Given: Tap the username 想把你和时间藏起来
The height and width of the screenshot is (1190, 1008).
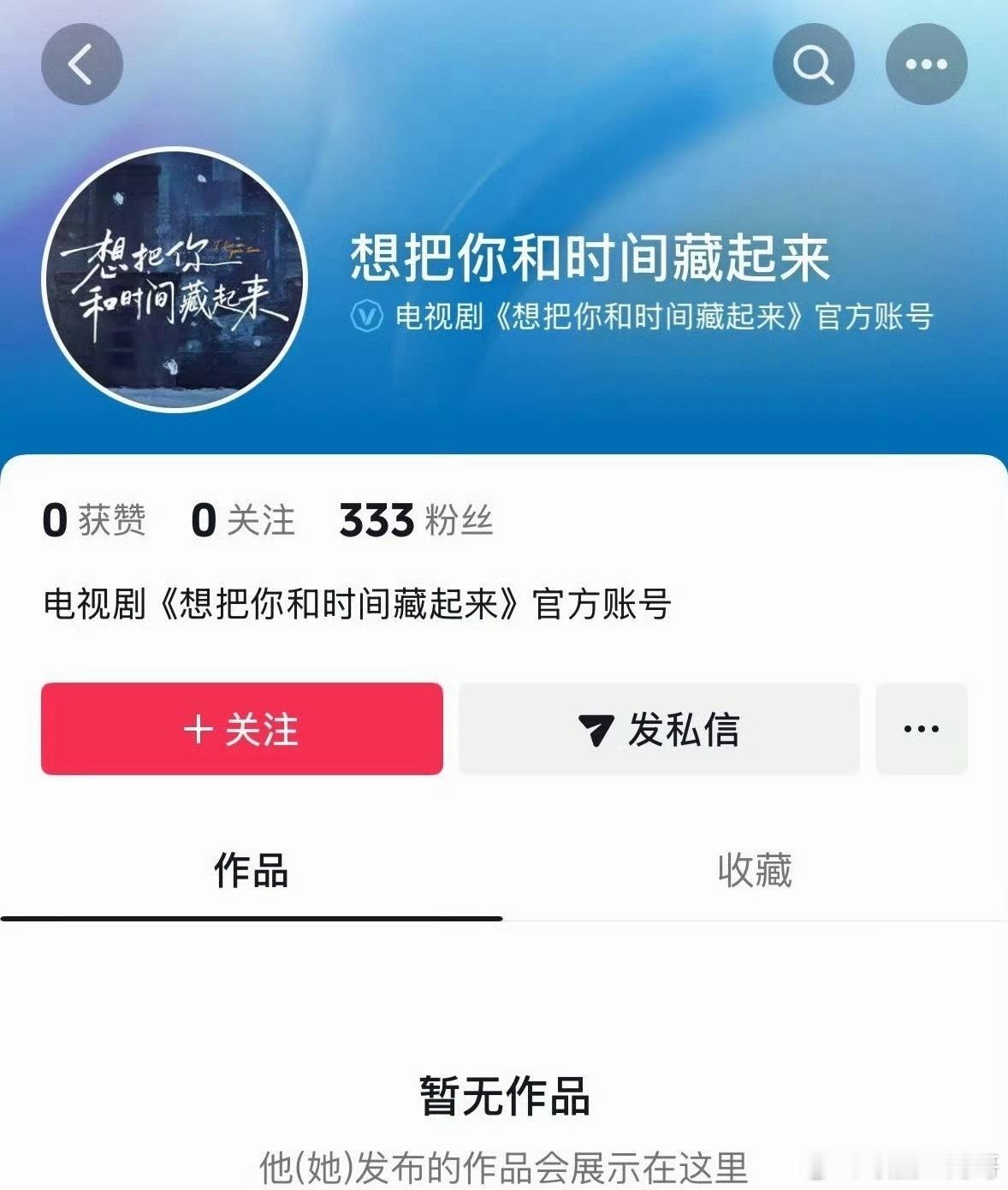Looking at the screenshot, I should [x=584, y=265].
